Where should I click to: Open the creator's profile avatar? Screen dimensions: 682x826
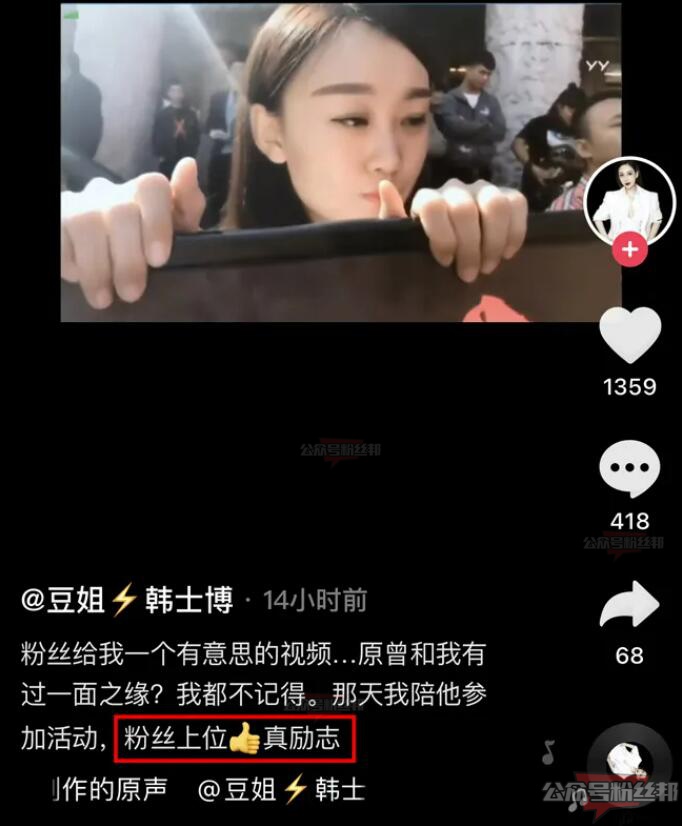(629, 201)
